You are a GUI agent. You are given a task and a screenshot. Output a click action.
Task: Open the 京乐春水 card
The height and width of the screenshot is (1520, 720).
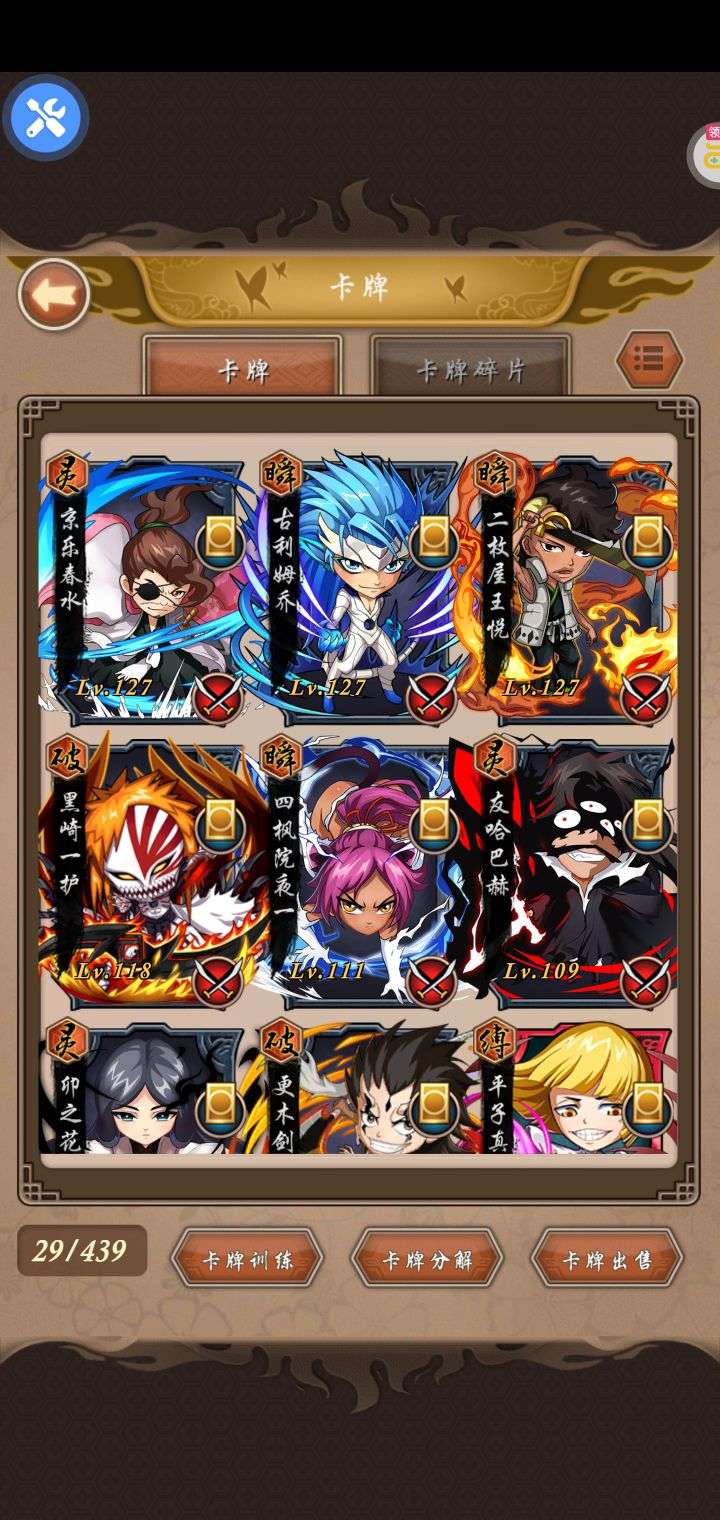pyautogui.click(x=144, y=590)
